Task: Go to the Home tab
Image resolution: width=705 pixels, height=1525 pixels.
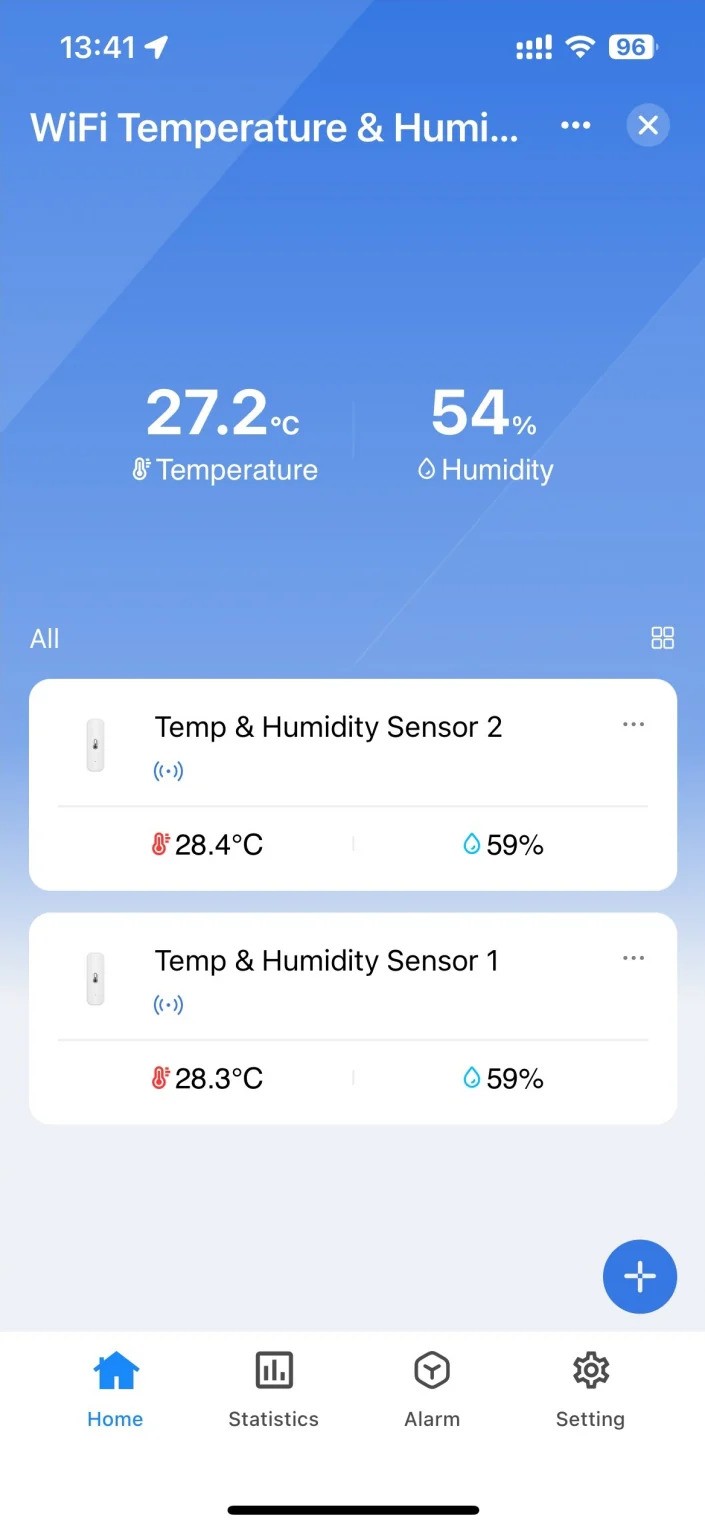Action: pos(115,1388)
